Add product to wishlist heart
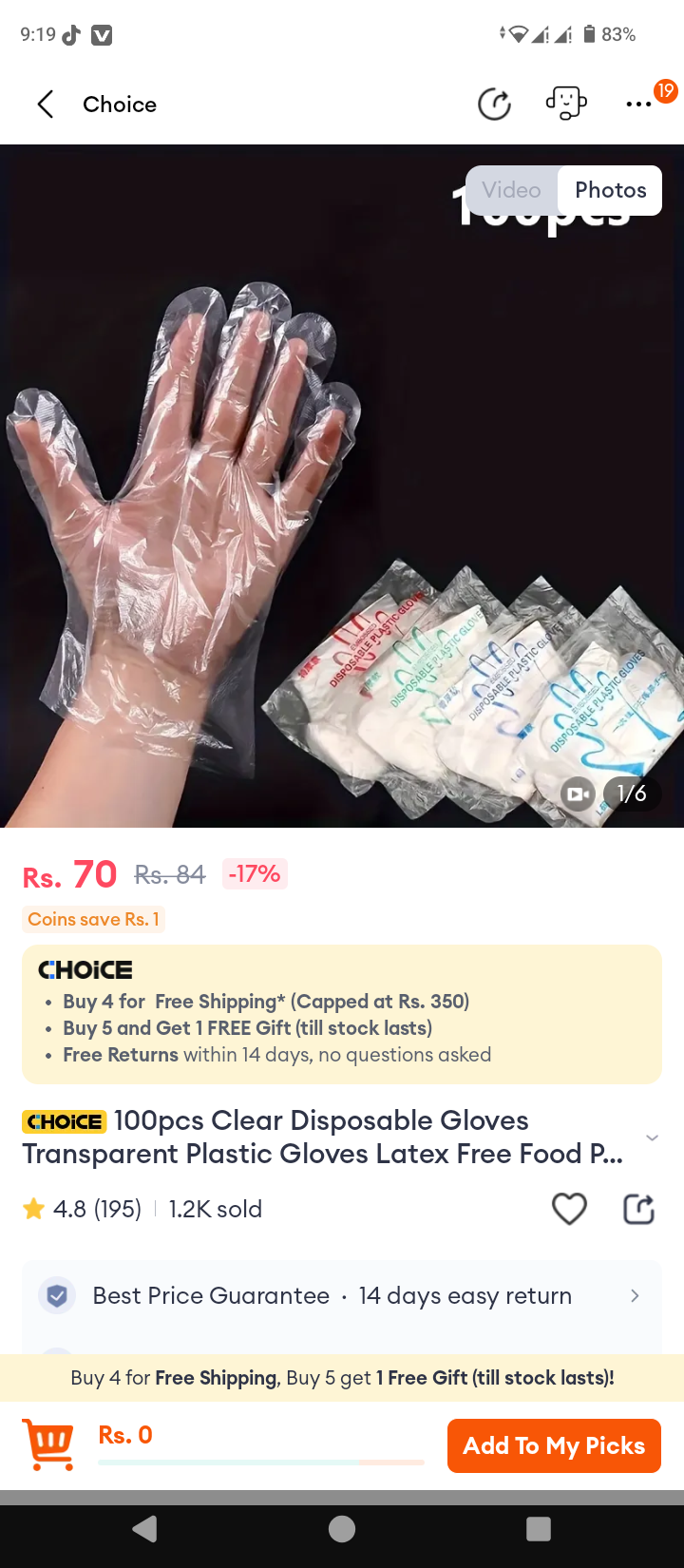 point(569,1209)
